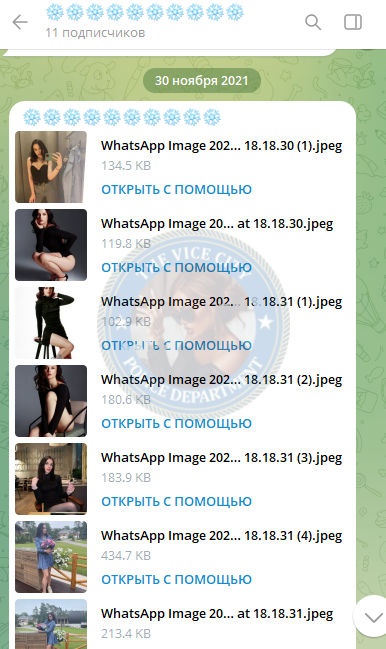View thumbnail of 102.9 KB image
Image resolution: width=386 pixels, height=649 pixels.
pos(51,323)
